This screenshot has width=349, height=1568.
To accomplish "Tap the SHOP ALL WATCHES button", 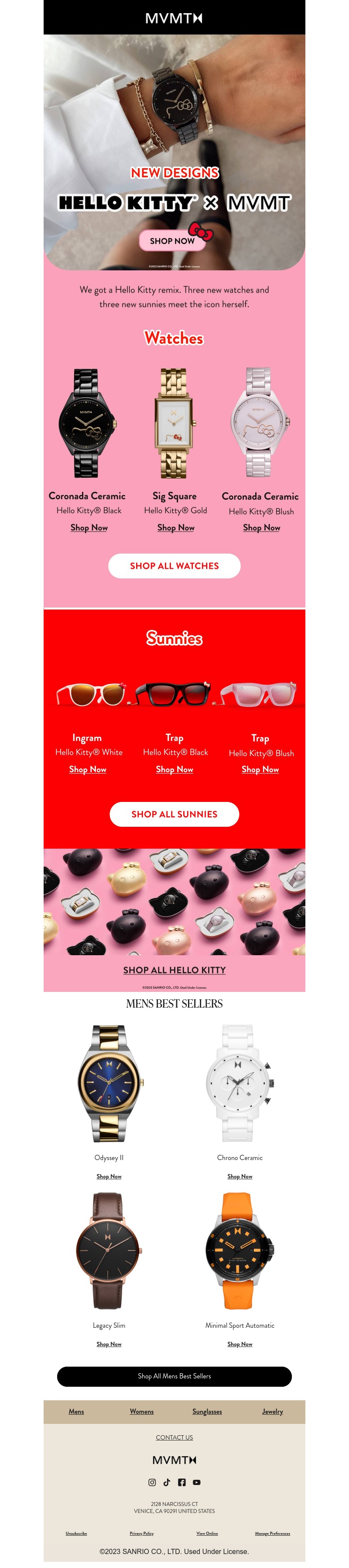I will (x=174, y=566).
